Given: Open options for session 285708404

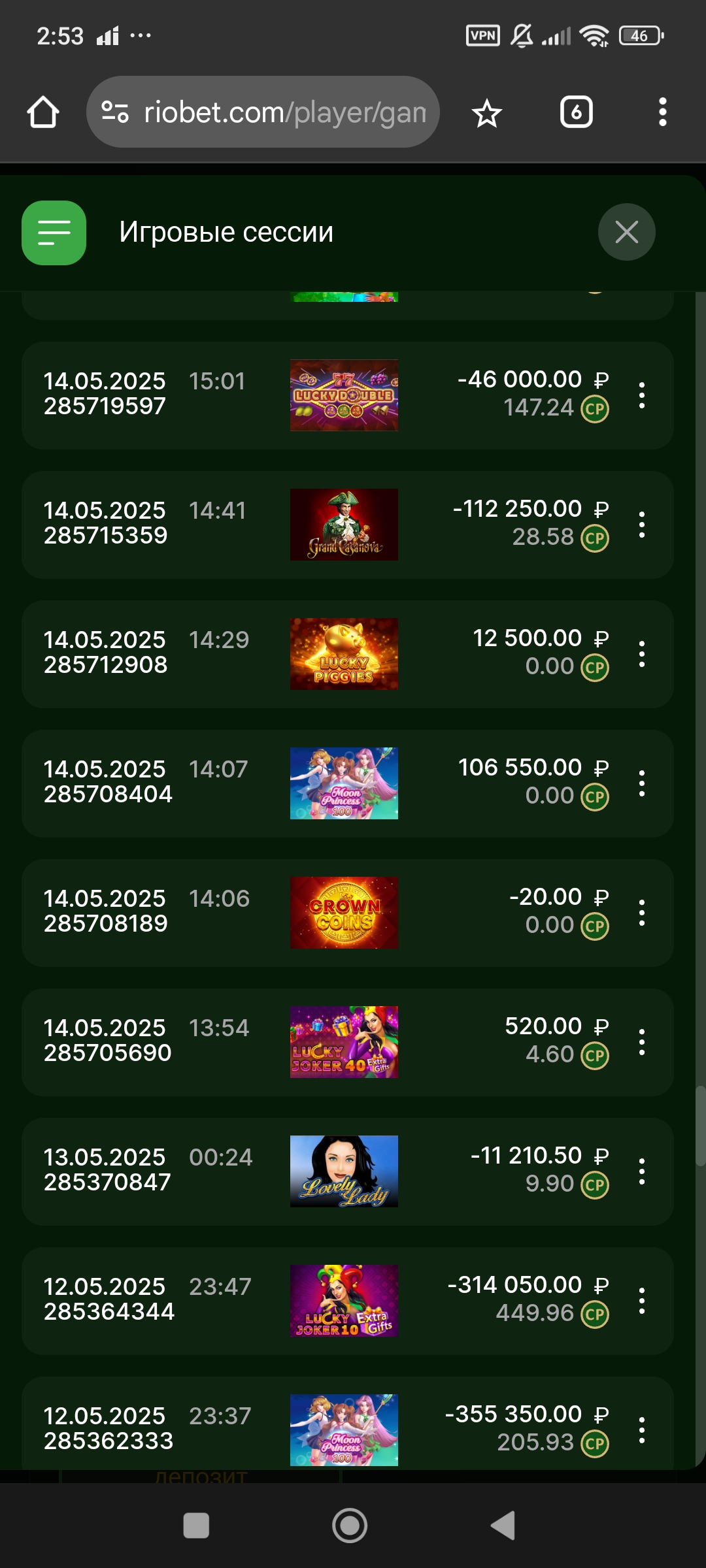Looking at the screenshot, I should [642, 783].
